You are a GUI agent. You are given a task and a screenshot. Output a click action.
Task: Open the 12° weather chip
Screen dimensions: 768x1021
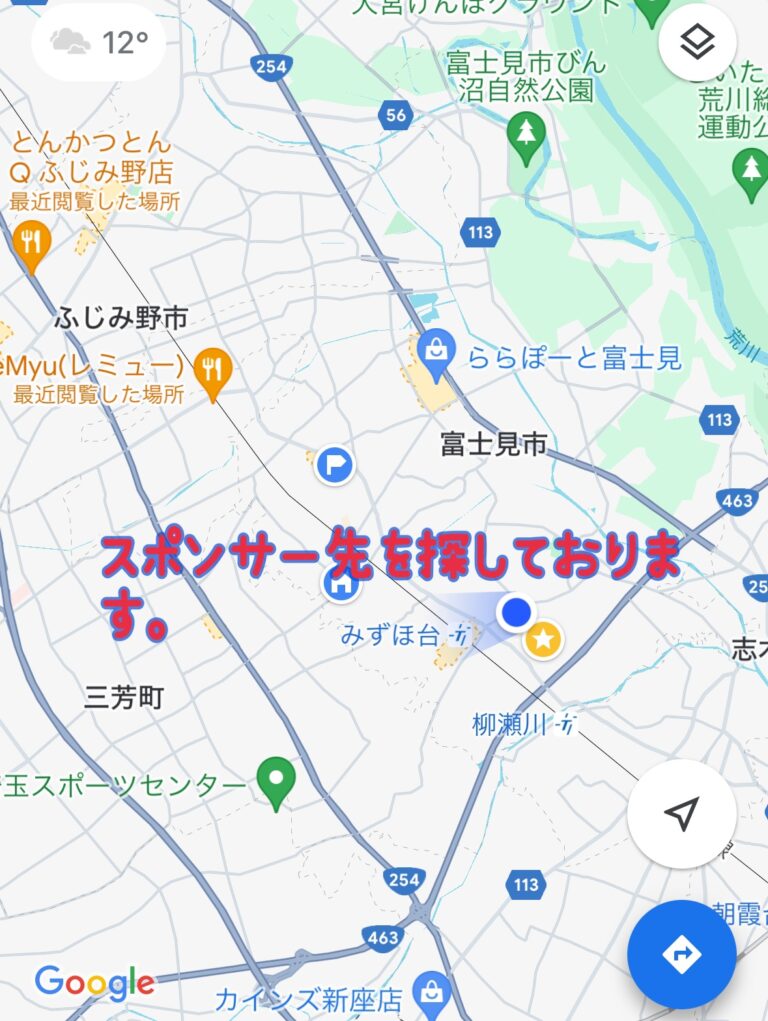click(x=98, y=43)
